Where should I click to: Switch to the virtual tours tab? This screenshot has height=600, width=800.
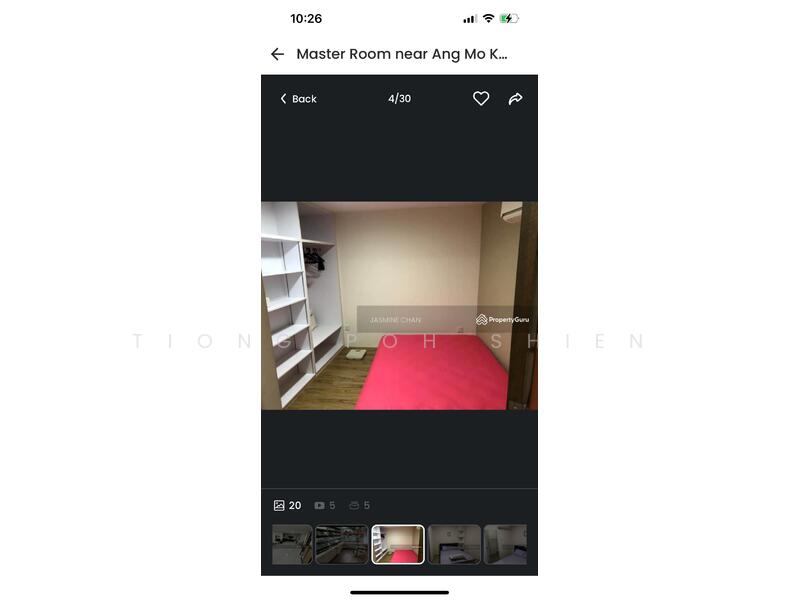[x=359, y=506]
